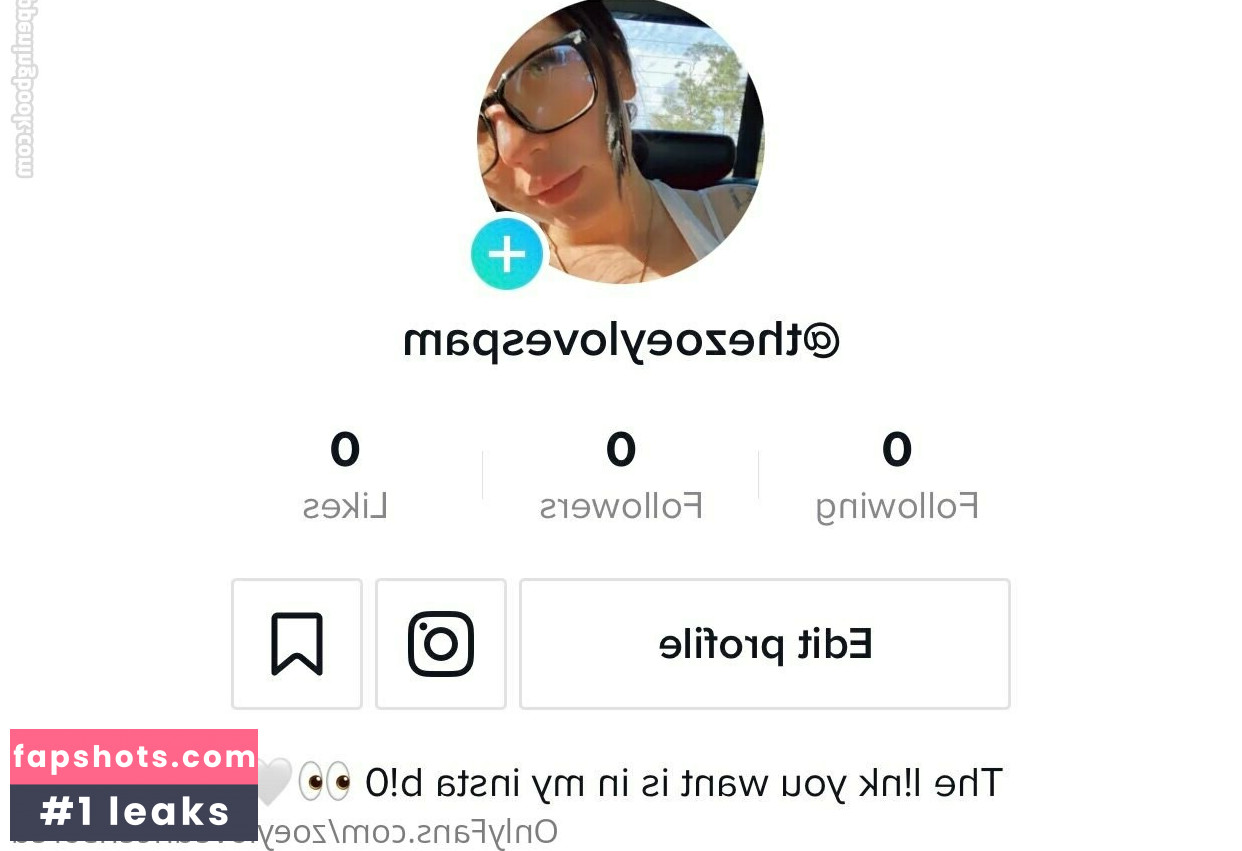
Task: View the Following list
Action: coord(897,476)
